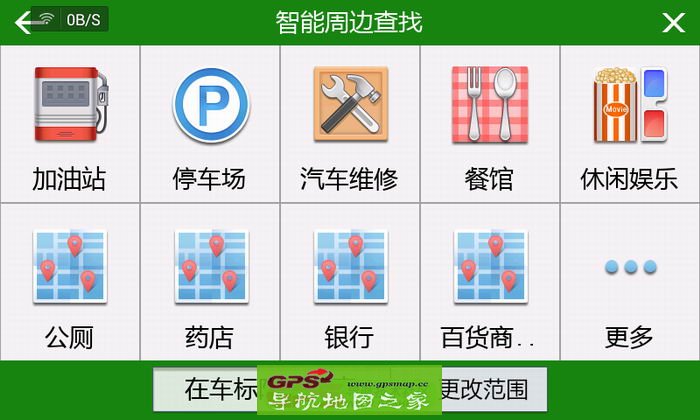
Task: Select the 休闲娱乐 entertainment category
Action: tap(629, 125)
